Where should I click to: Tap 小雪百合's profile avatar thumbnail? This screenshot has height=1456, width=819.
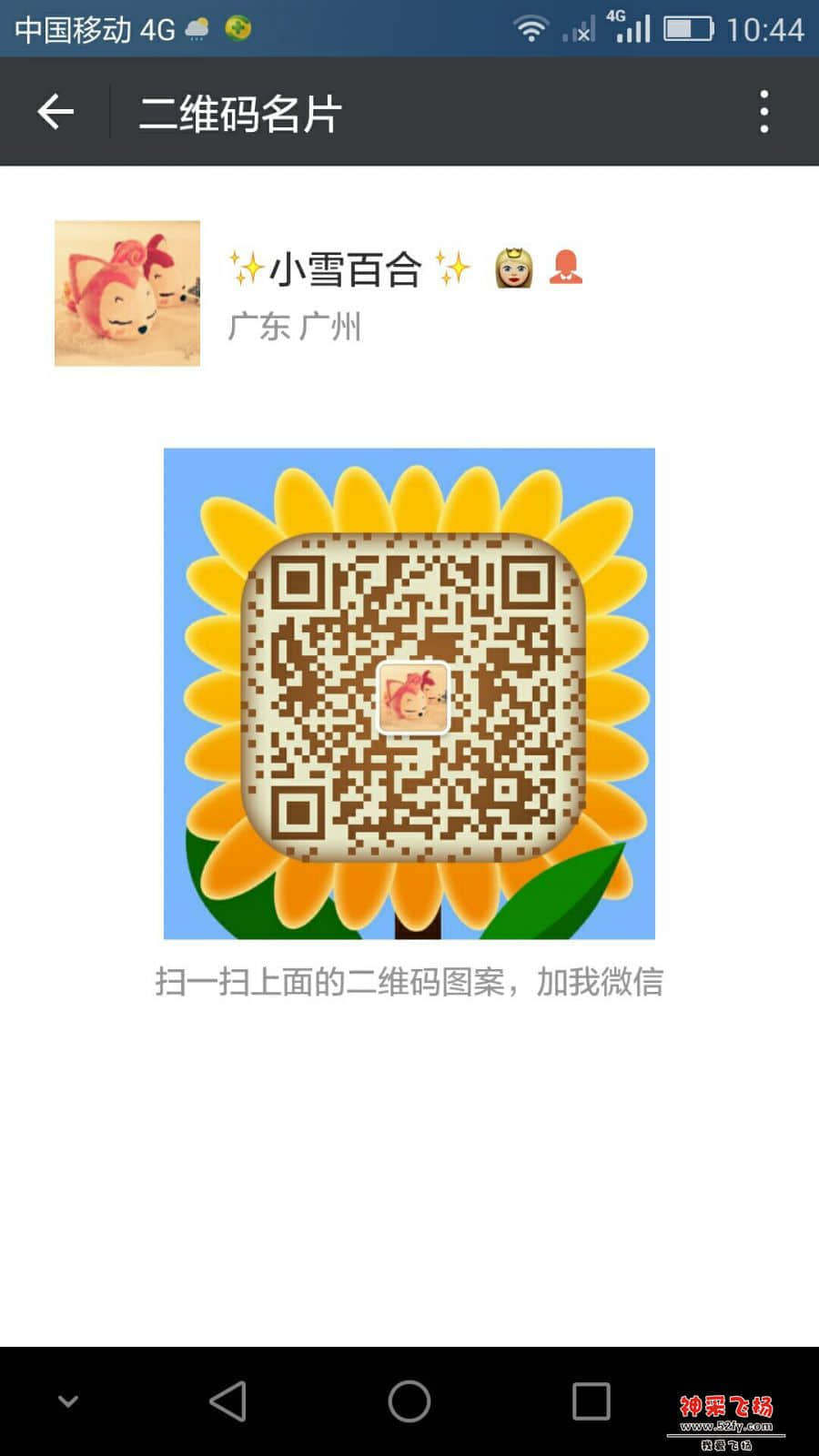(x=126, y=293)
